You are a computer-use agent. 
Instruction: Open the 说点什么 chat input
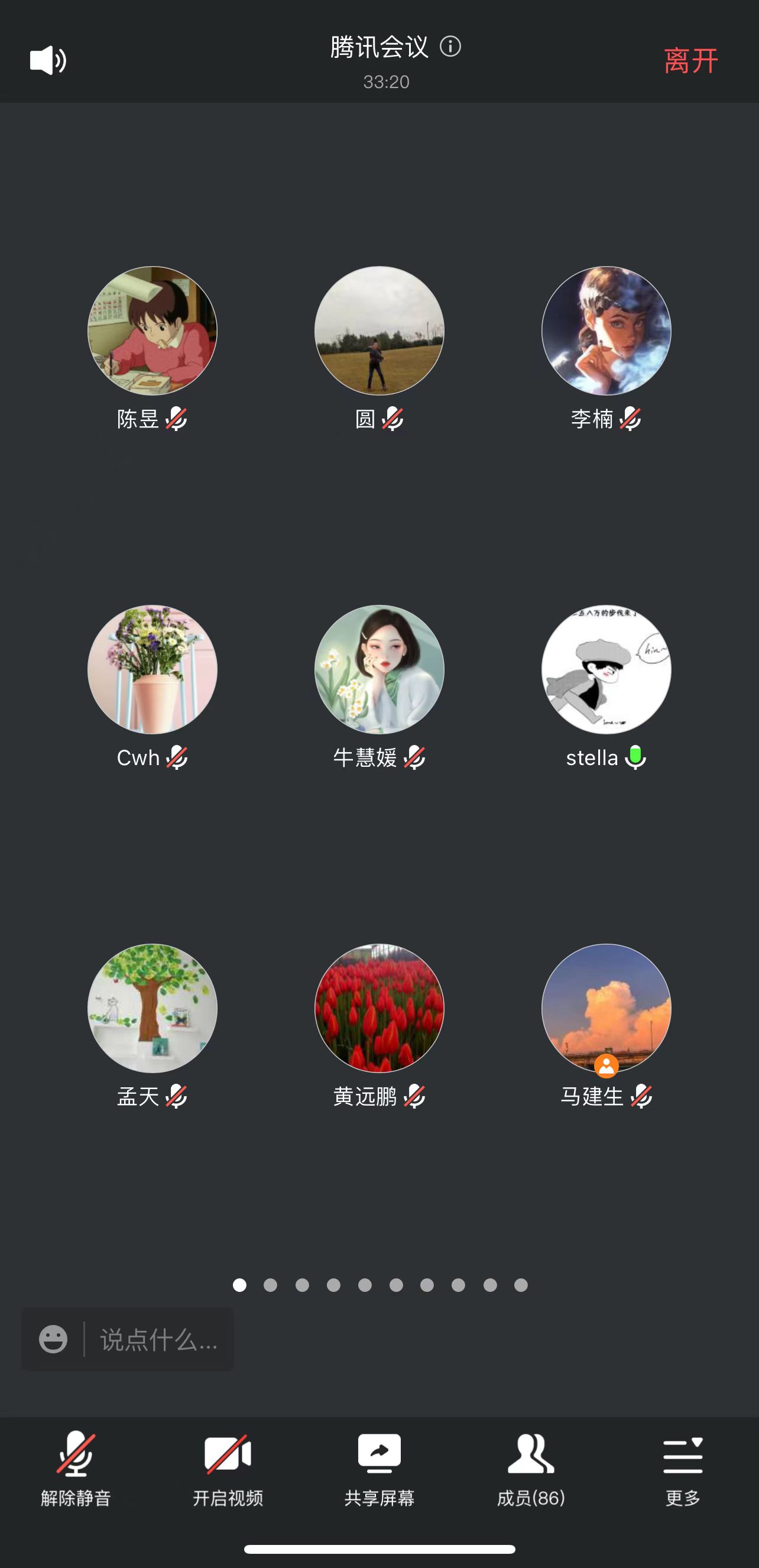click(x=158, y=1340)
